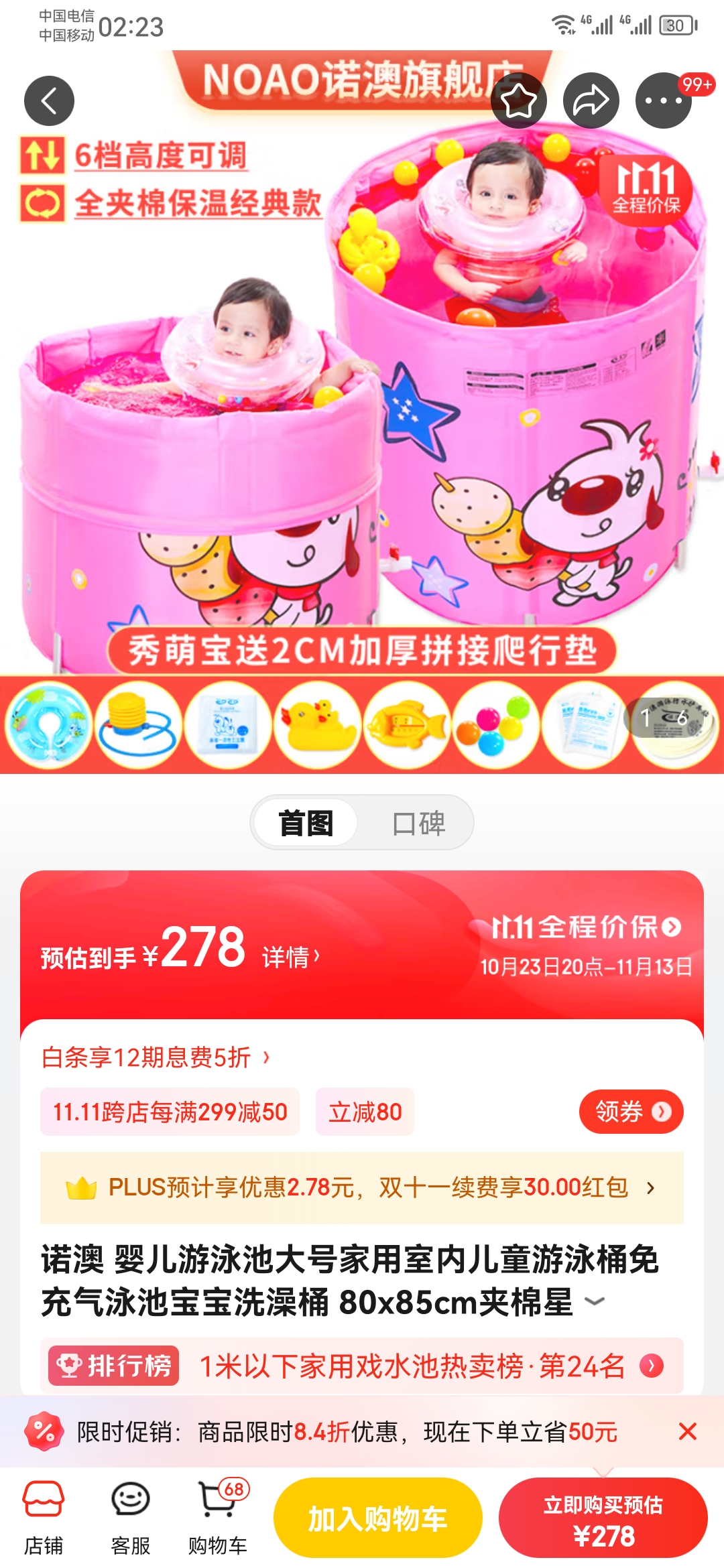
Task: Open price 详情 breakdown
Action: [x=290, y=957]
